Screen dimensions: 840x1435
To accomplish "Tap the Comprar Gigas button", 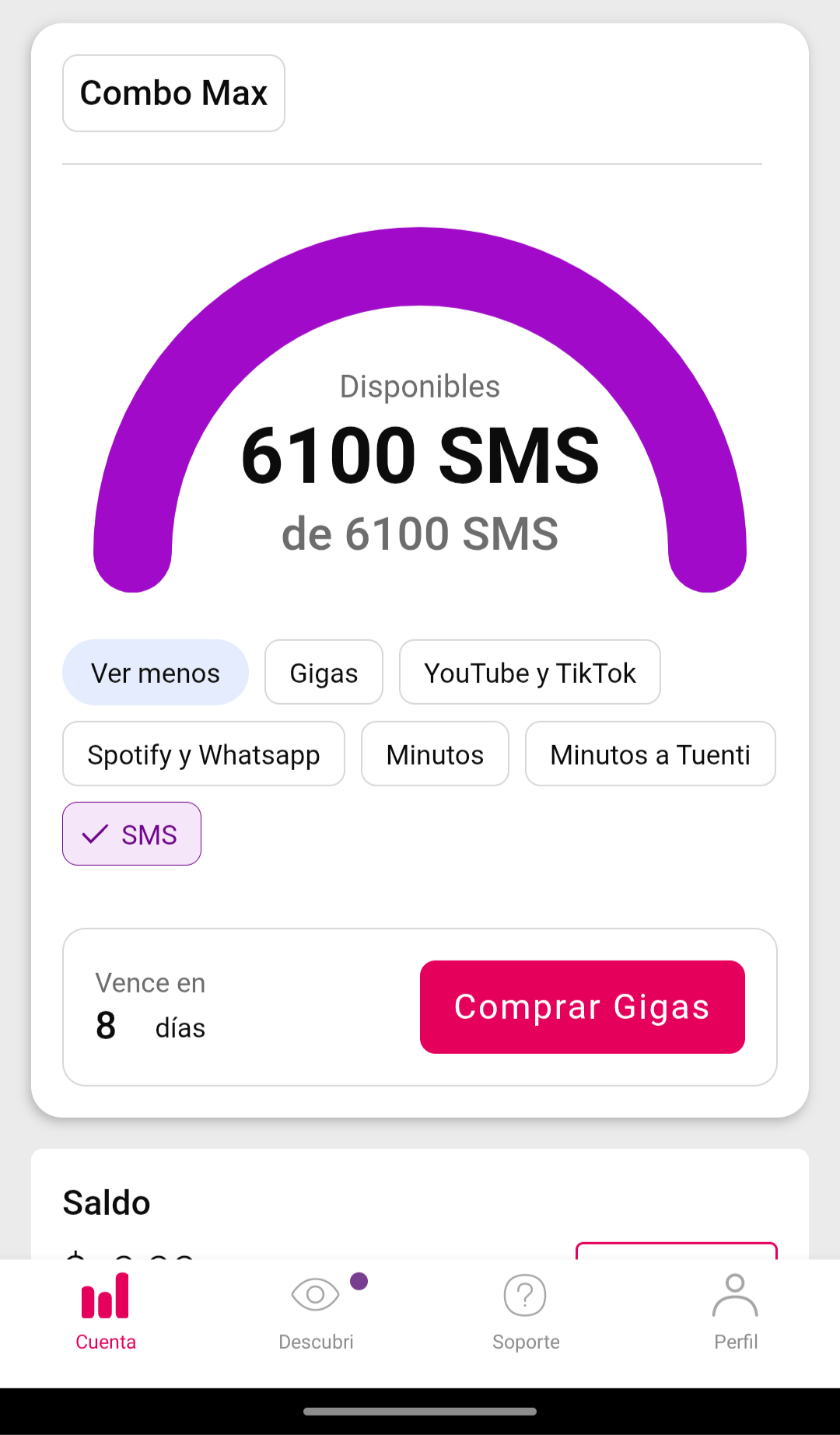I will (582, 1006).
